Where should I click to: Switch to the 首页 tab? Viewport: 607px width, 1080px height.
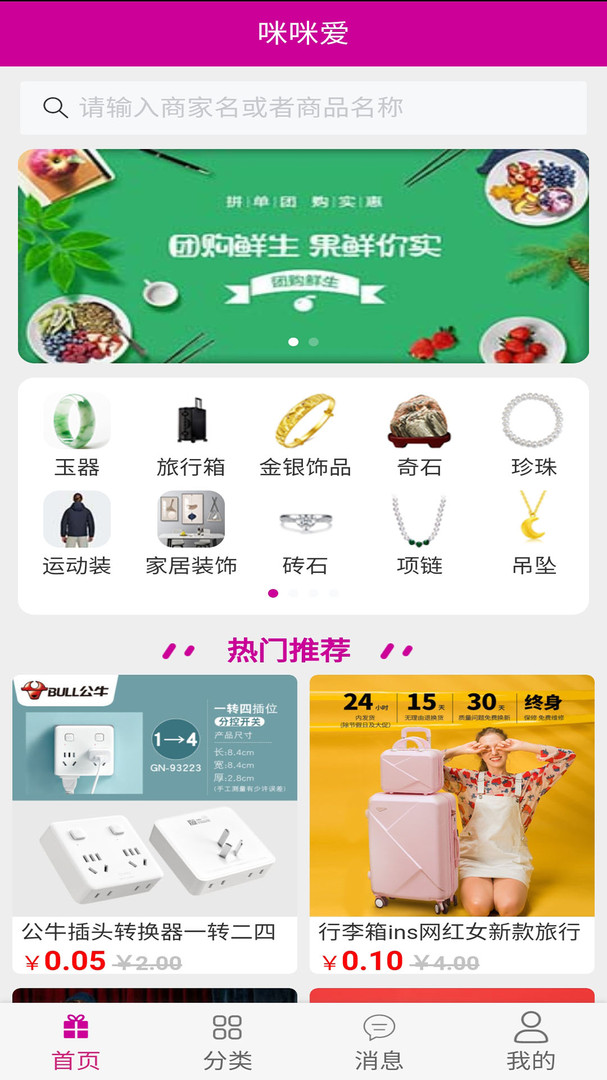[76, 1042]
